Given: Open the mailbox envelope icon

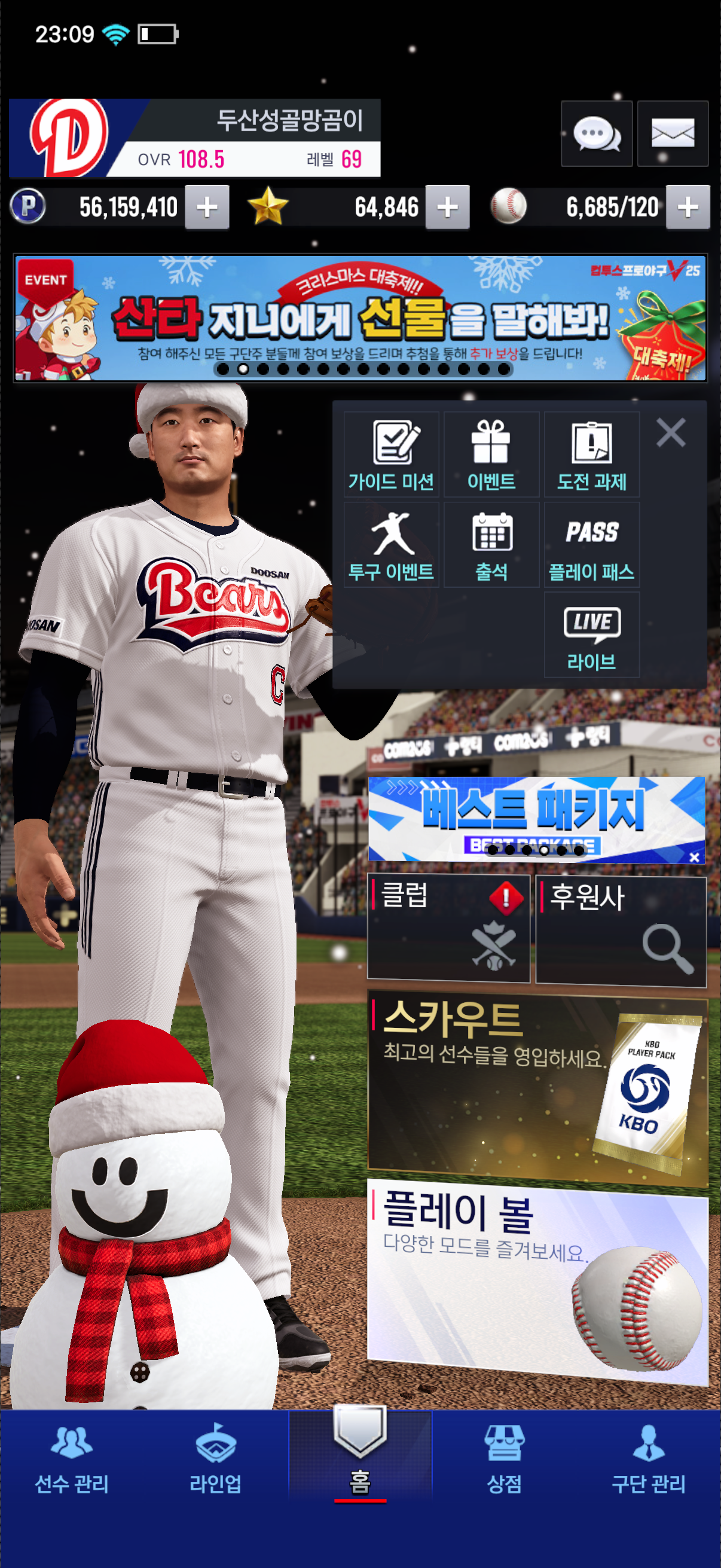Looking at the screenshot, I should (x=673, y=133).
